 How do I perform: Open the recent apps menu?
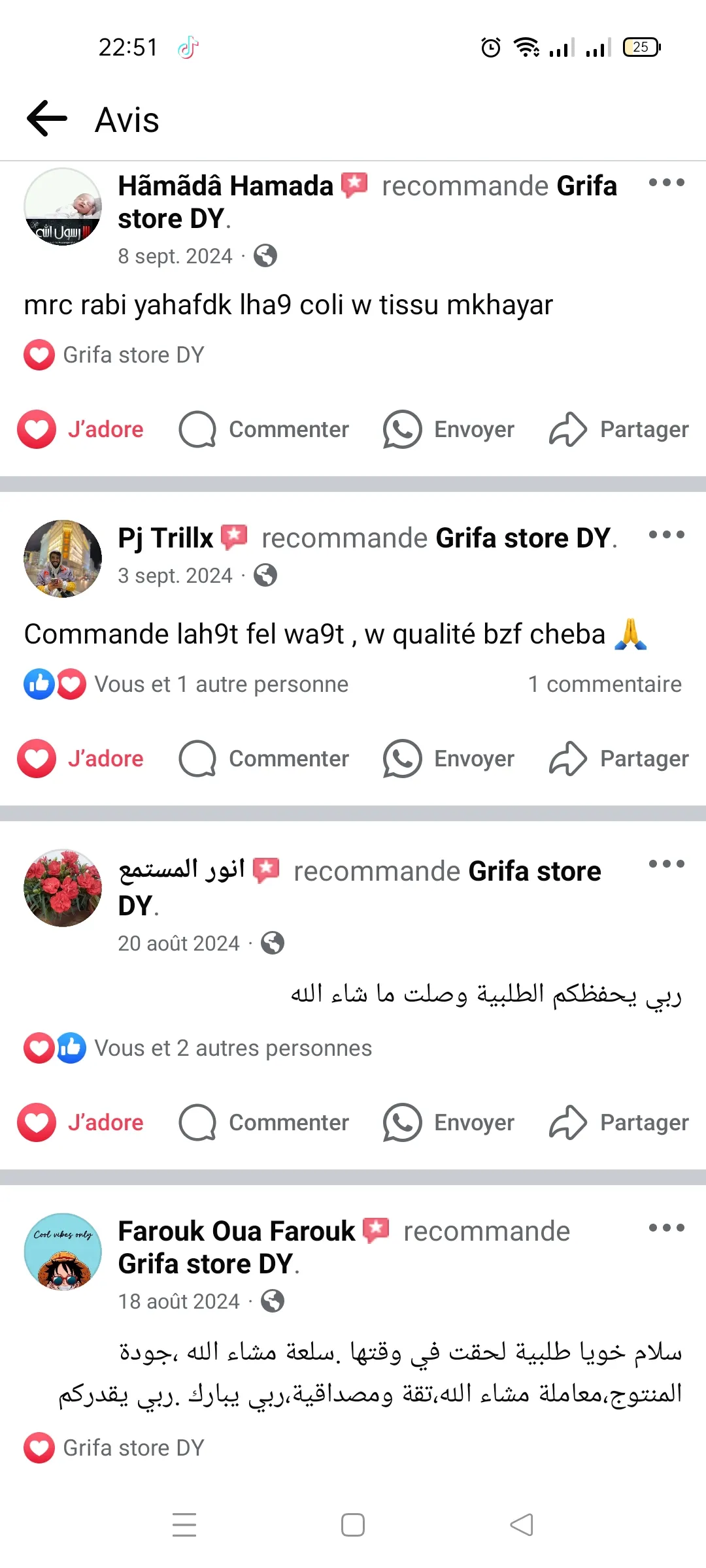click(184, 1525)
